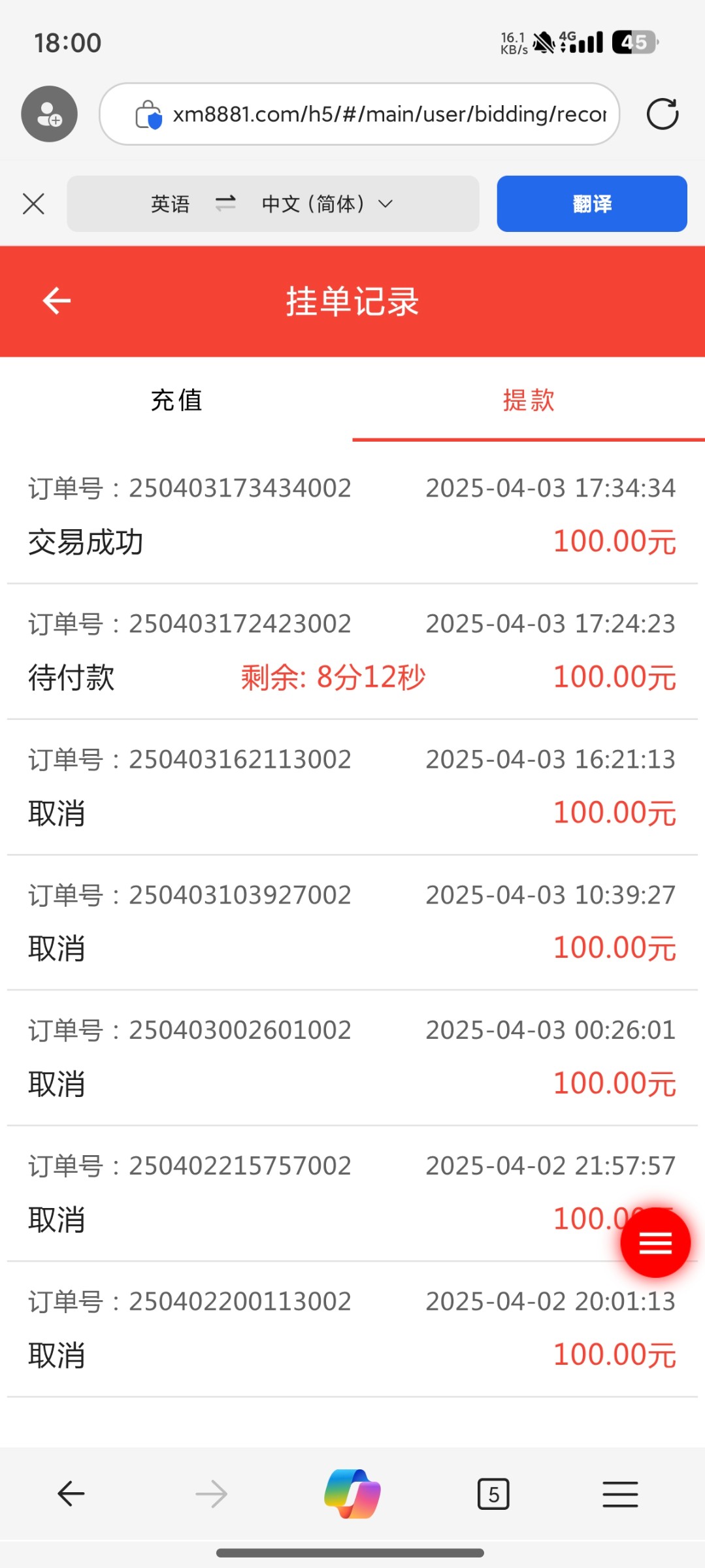Close the translation bar
The image size is (705, 1568).
coord(33,204)
